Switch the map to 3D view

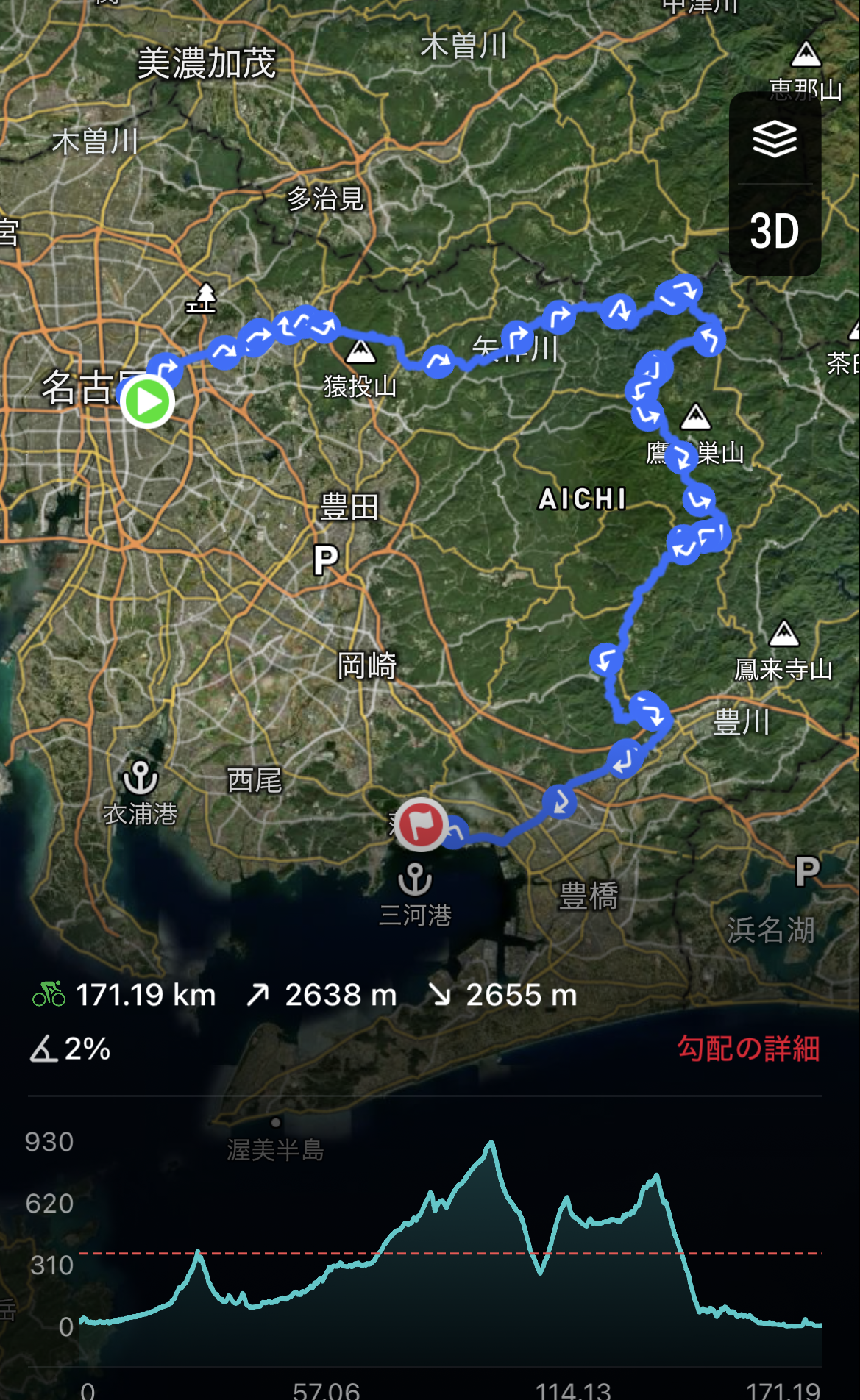point(775,231)
